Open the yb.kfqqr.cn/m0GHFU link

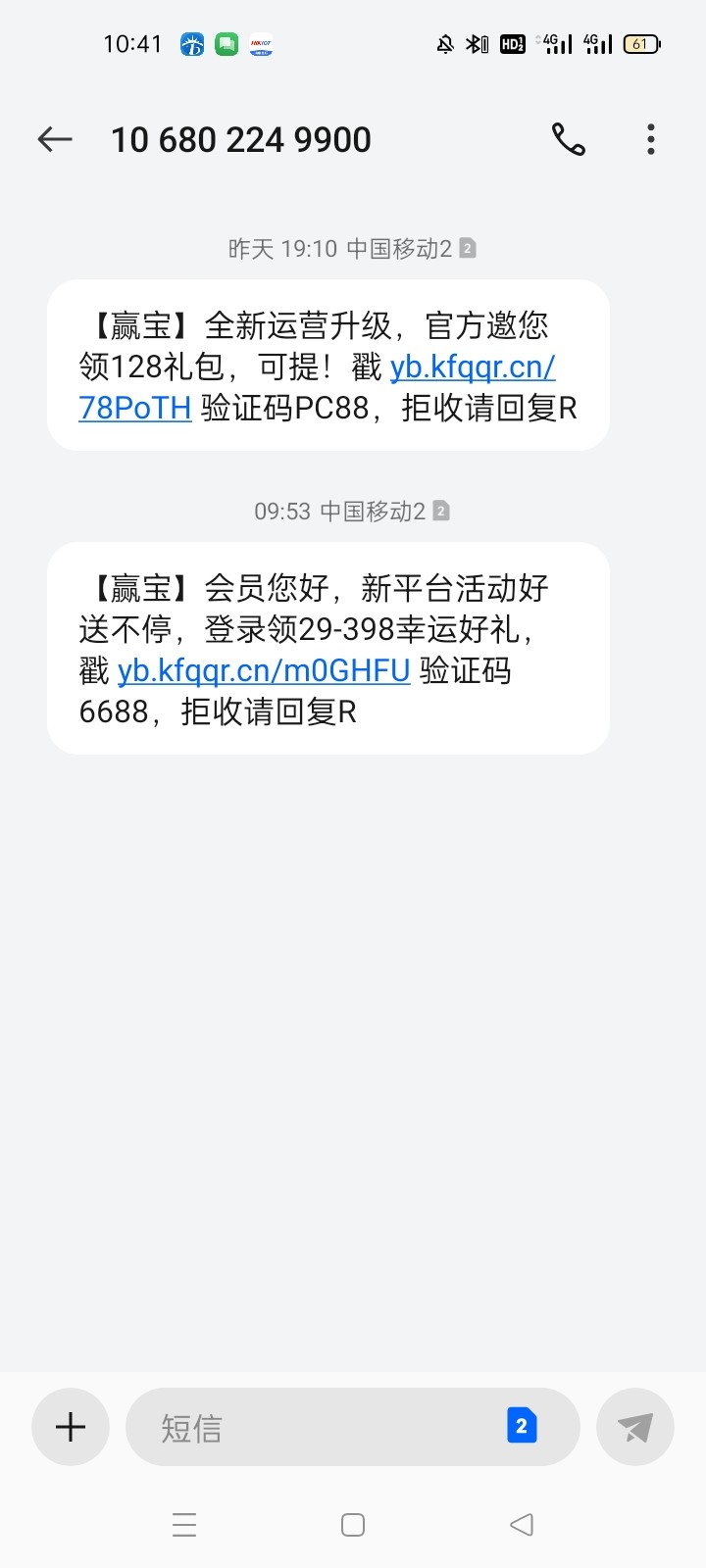264,671
